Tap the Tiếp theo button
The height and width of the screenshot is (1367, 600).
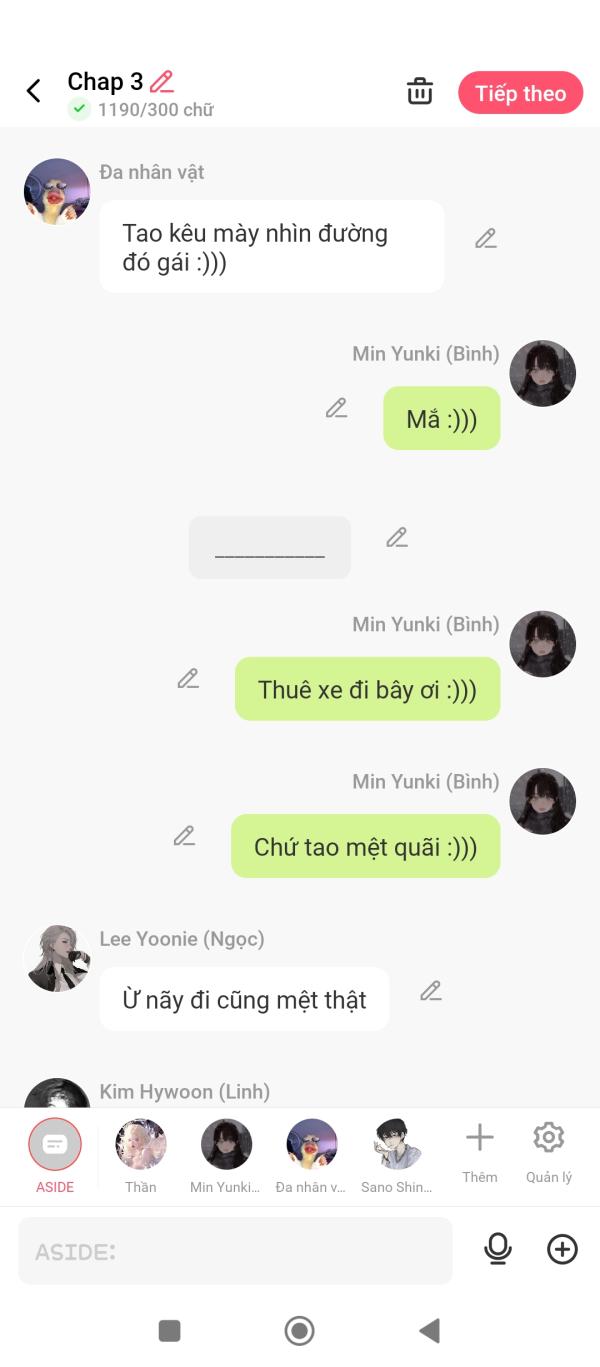point(520,93)
